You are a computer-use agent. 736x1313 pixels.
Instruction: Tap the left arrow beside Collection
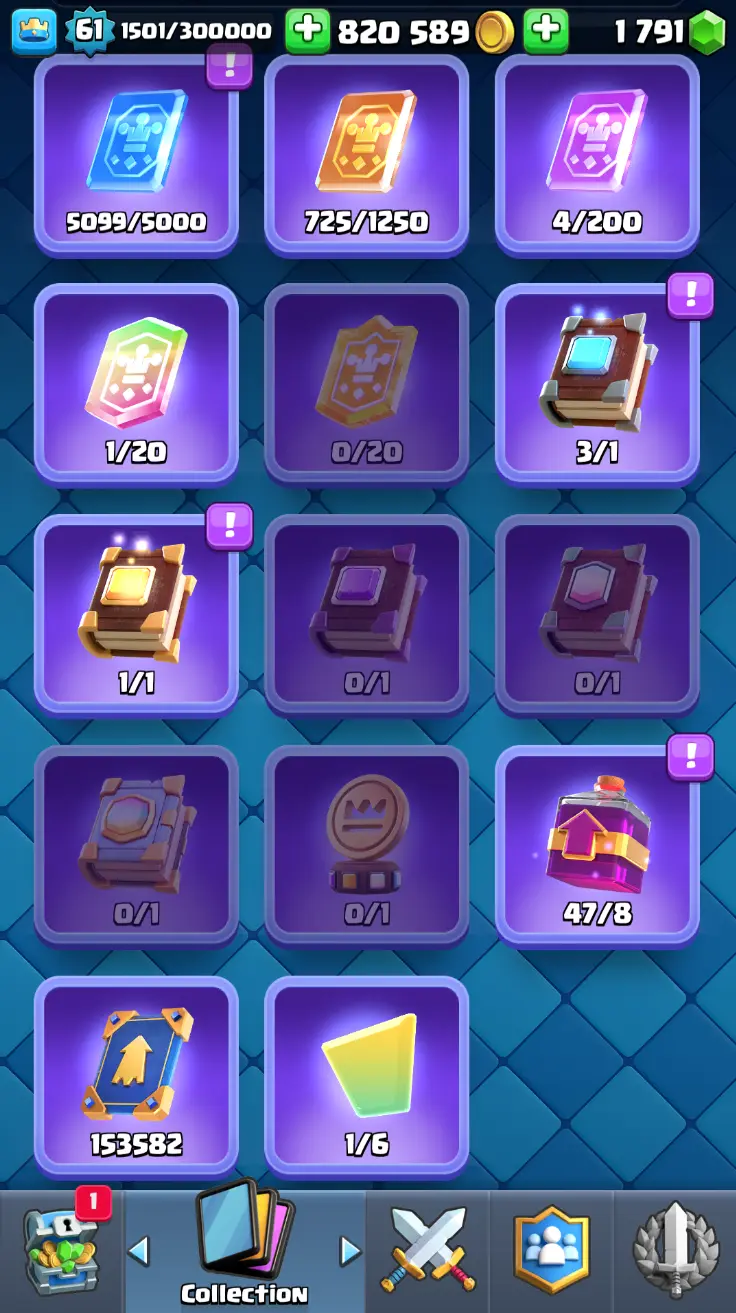pos(139,1250)
